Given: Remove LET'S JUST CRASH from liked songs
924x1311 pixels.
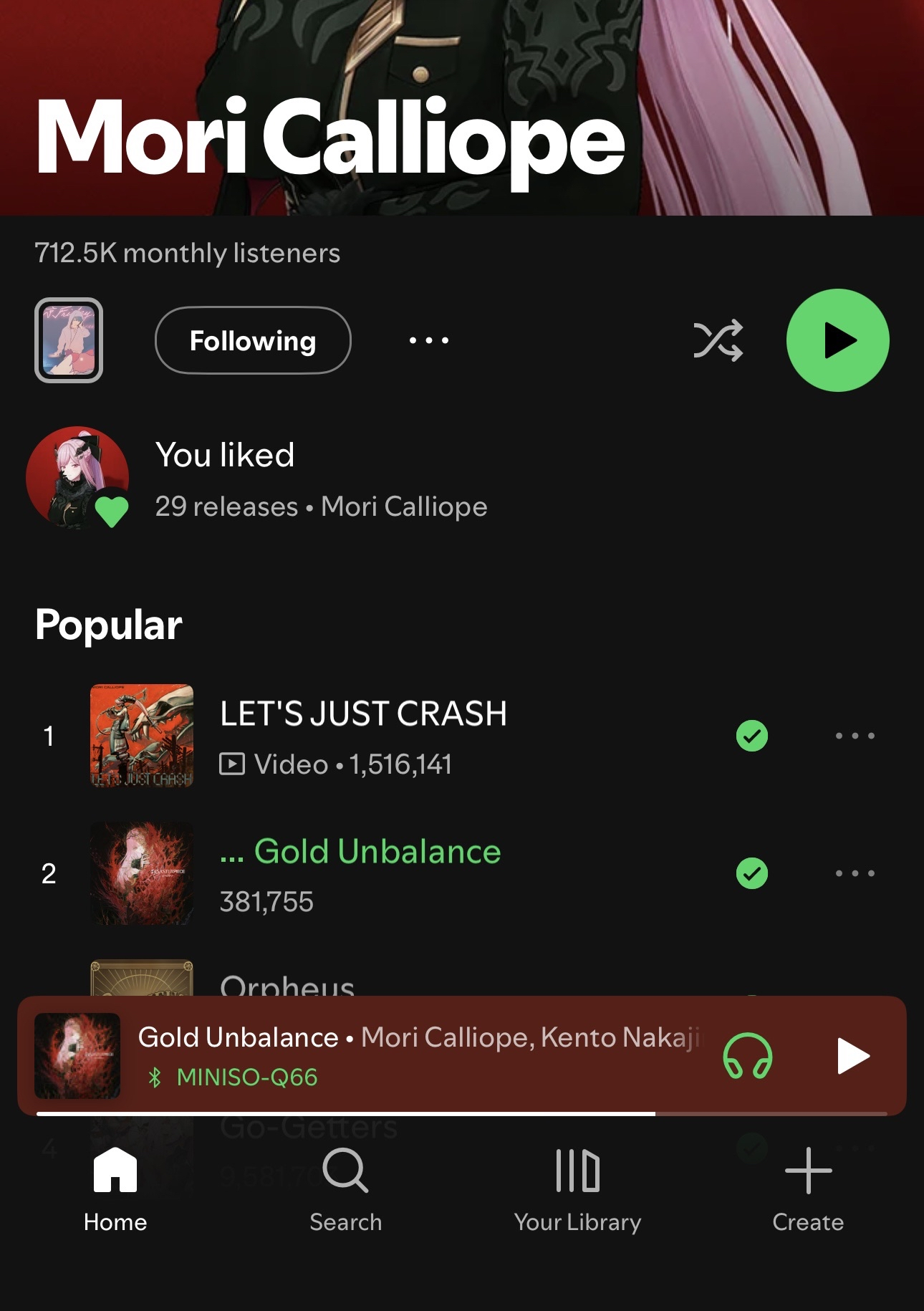Looking at the screenshot, I should tap(751, 736).
